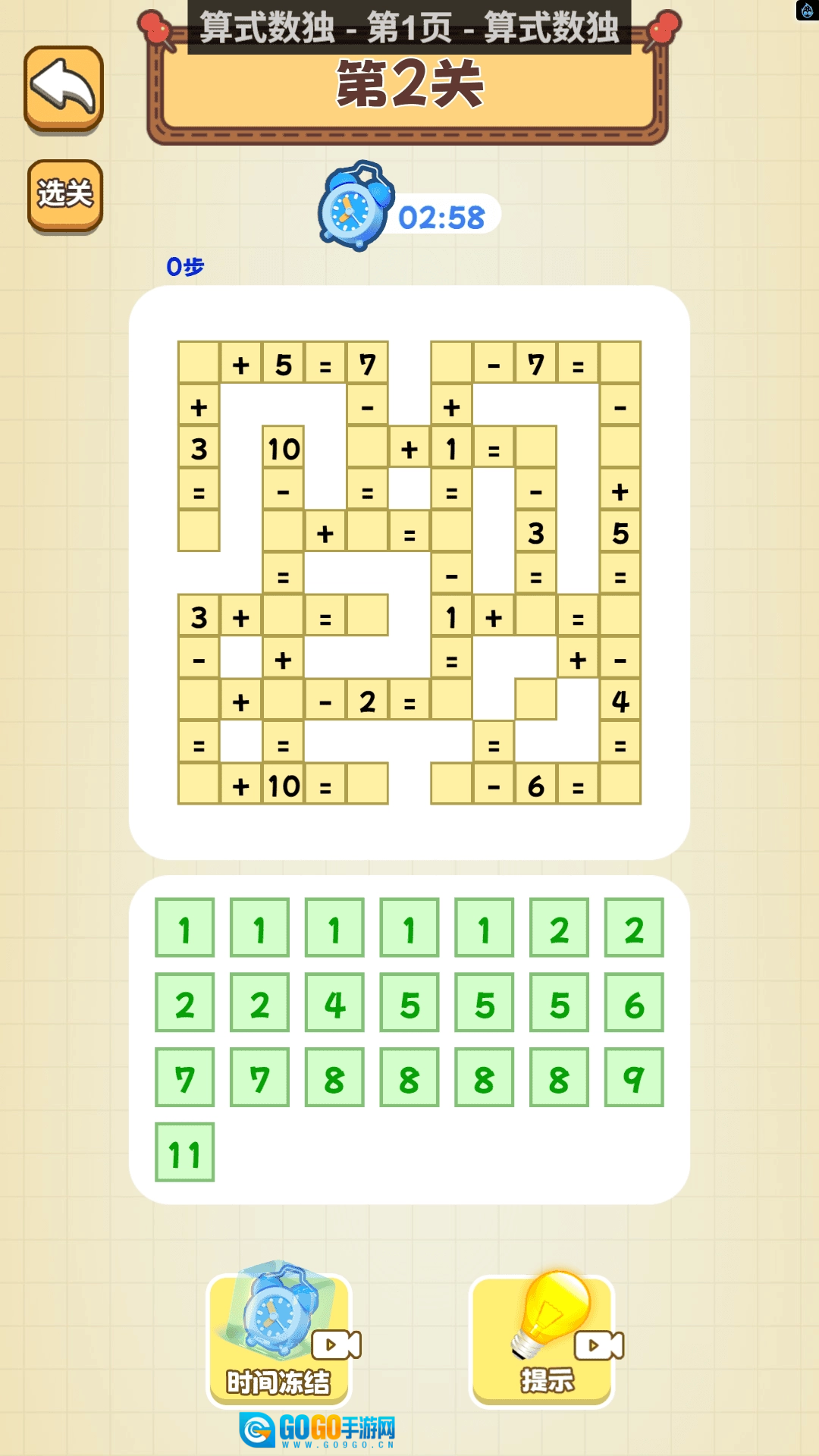The height and width of the screenshot is (1456, 819).
Task: Get a hint with 提示 button
Action: [541, 1339]
